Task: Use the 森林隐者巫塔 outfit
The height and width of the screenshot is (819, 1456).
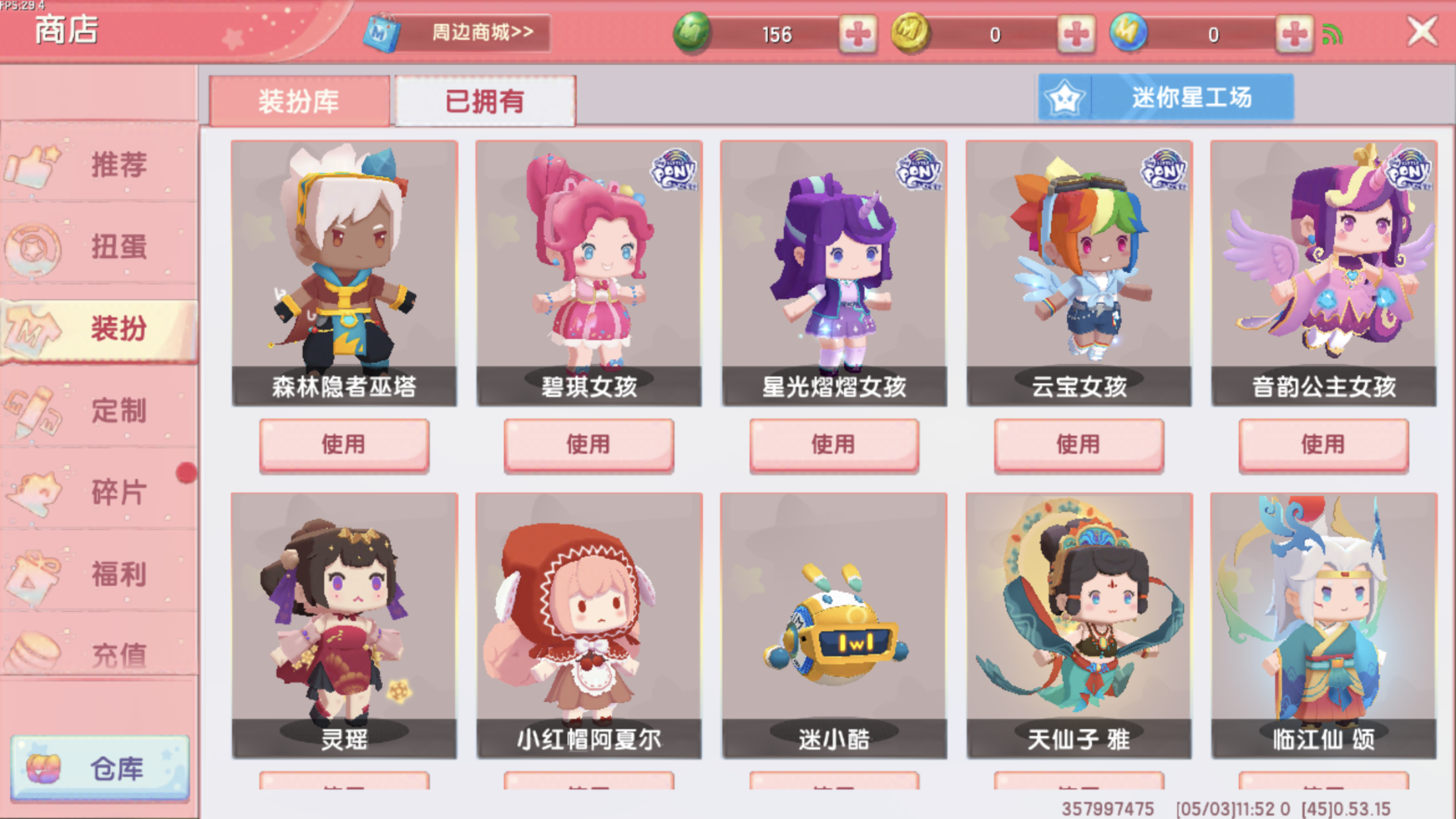Action: [x=344, y=444]
